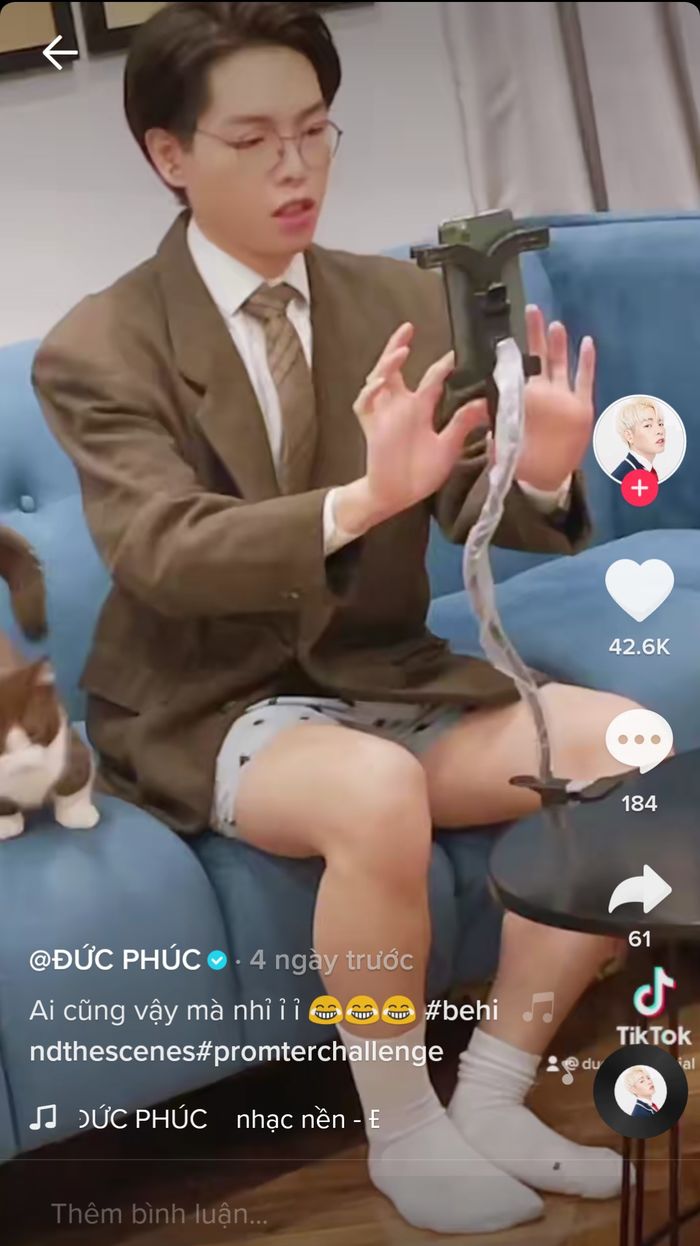Open the spinning sound disc
Screen dimensions: 700x1246
[x=639, y=1091]
